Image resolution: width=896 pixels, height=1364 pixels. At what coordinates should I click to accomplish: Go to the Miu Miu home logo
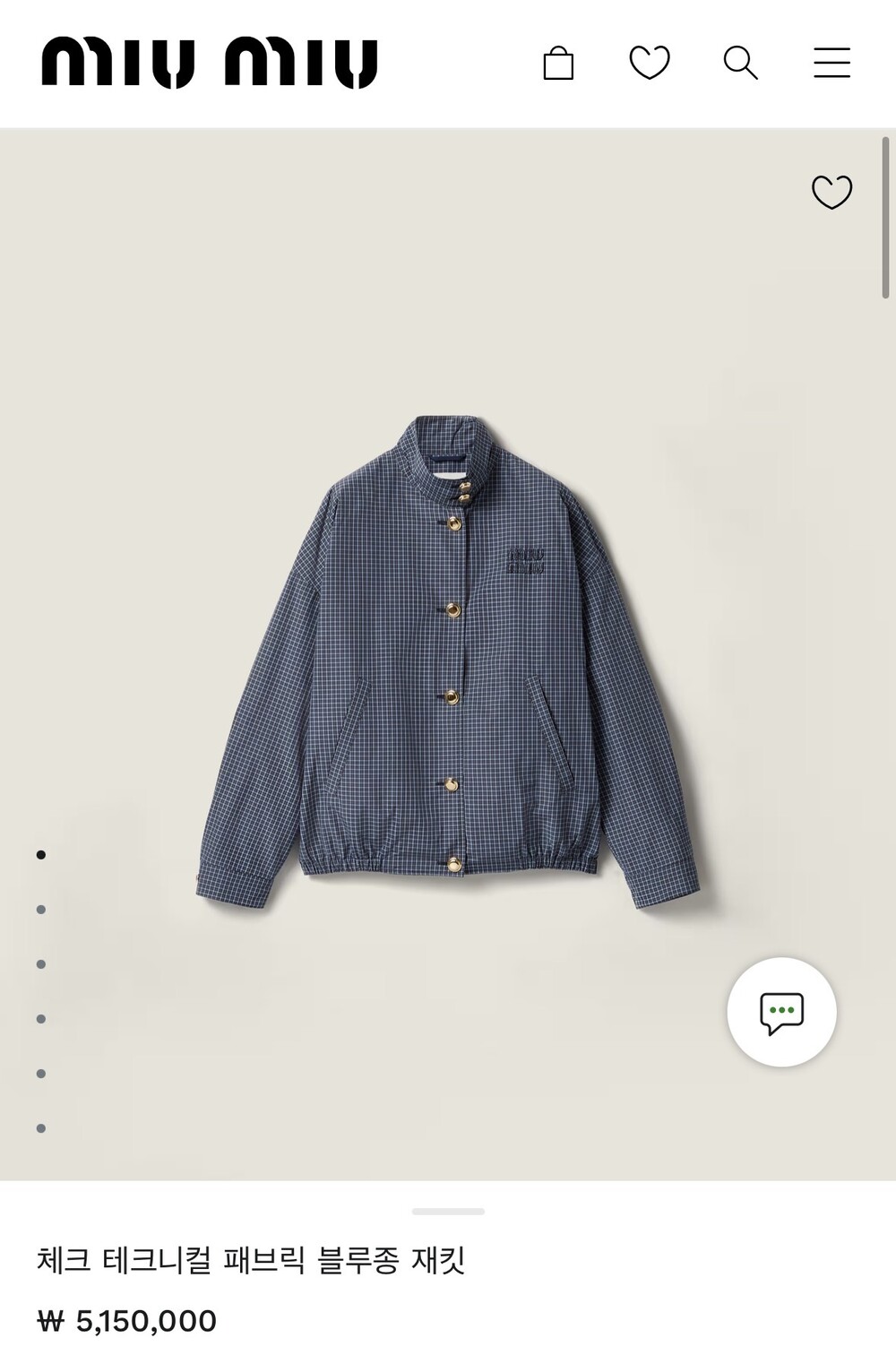tap(210, 64)
